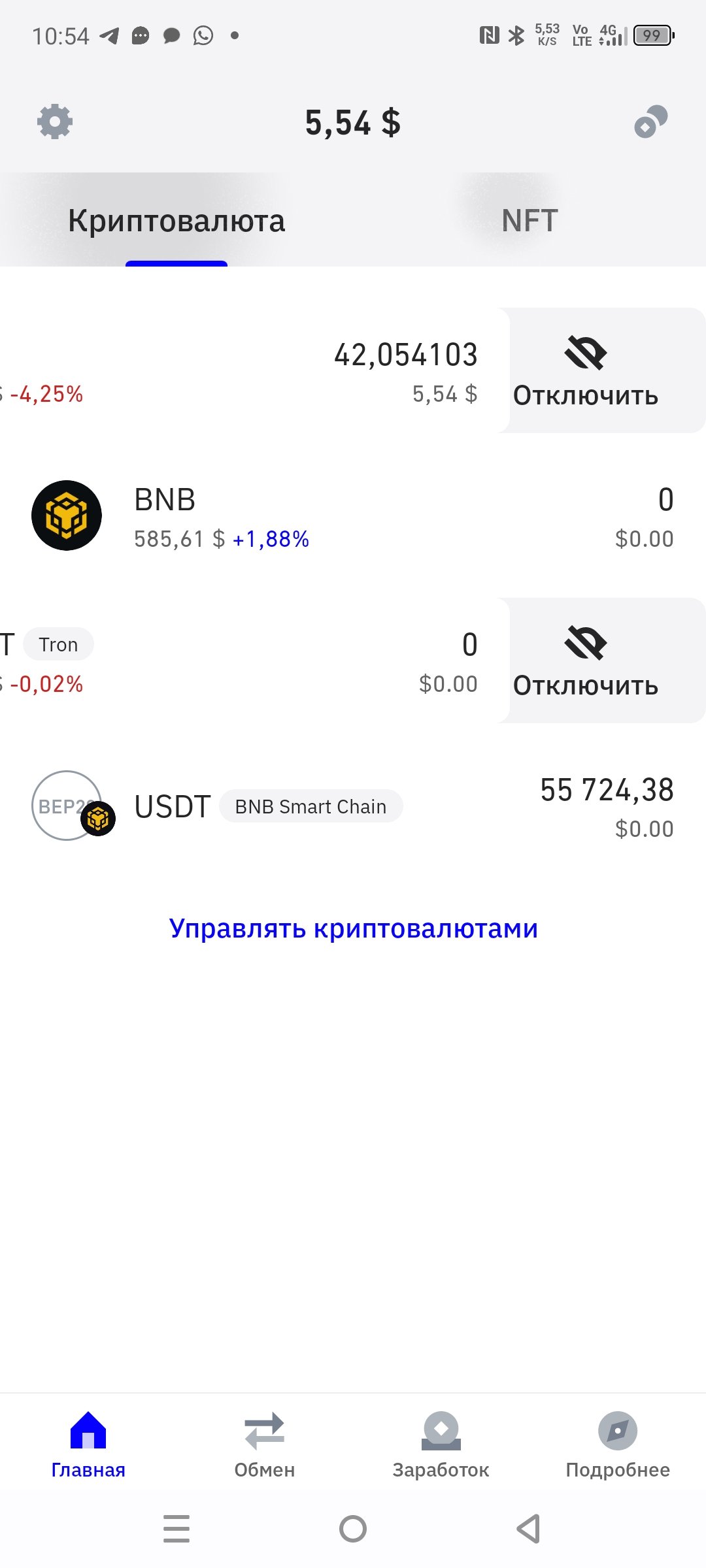
Task: Open Управлять криптовалютами link
Action: click(353, 928)
